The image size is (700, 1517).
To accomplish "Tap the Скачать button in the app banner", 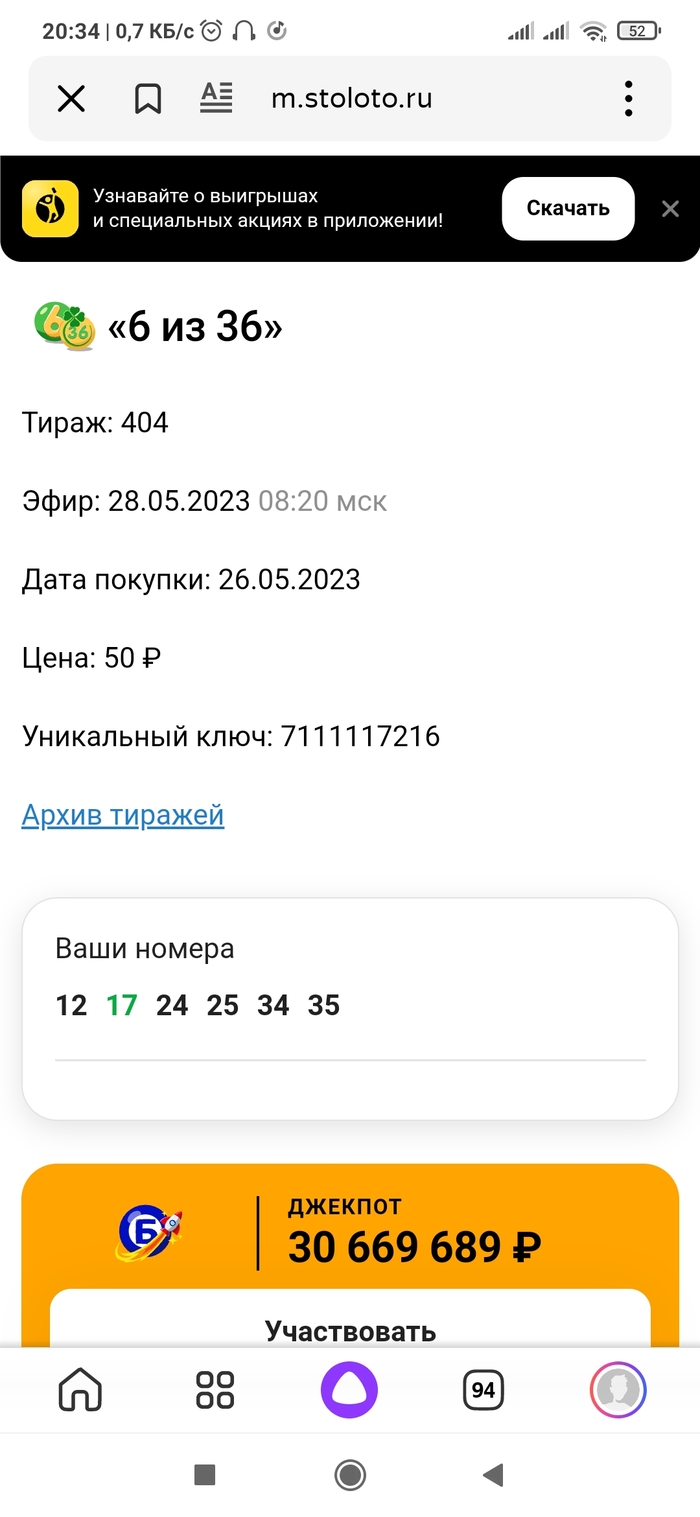I will pos(568,208).
